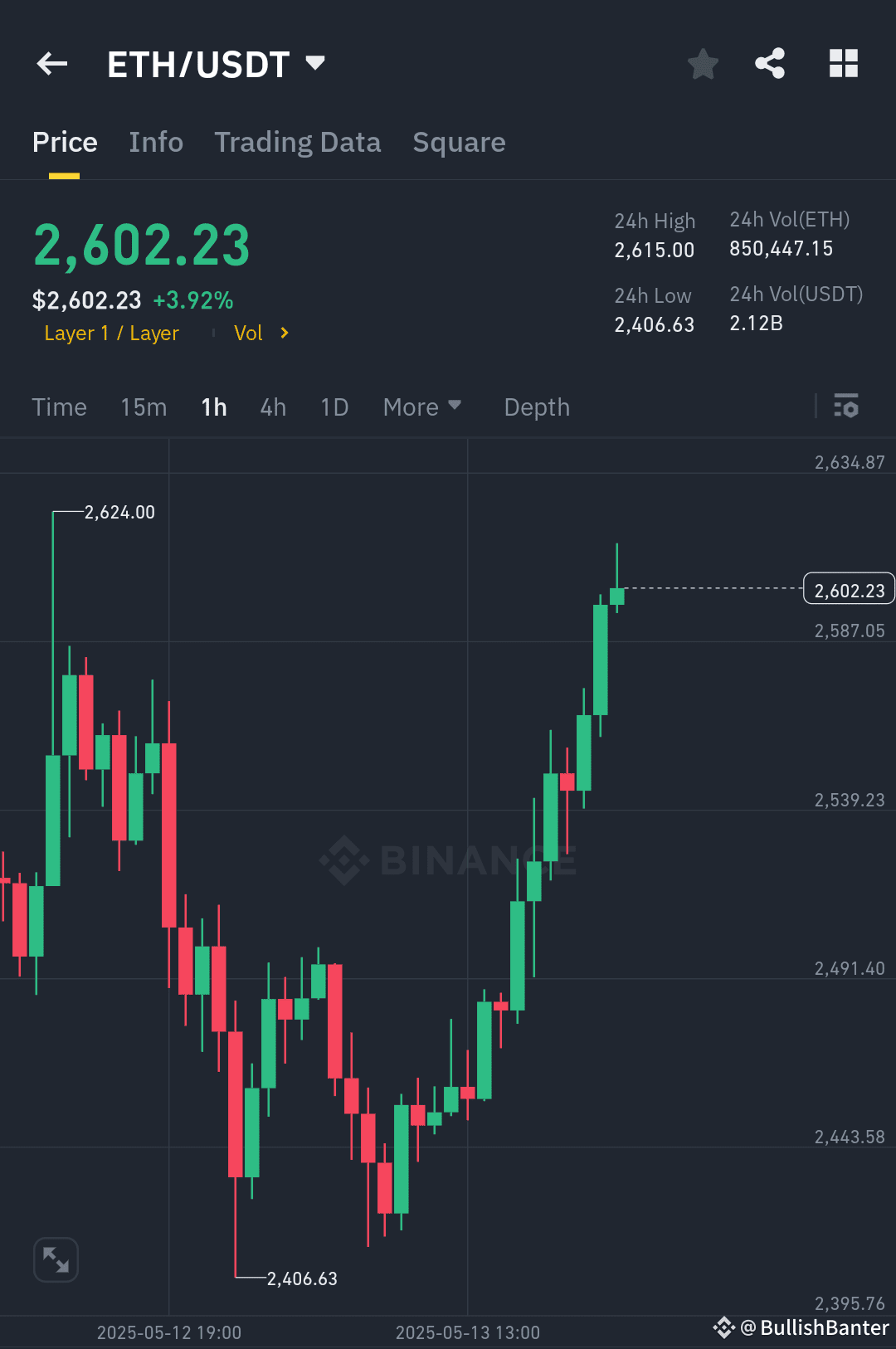Viewport: 896px width, 1349px height.
Task: Switch to the Trading Data tab
Action: (x=298, y=142)
